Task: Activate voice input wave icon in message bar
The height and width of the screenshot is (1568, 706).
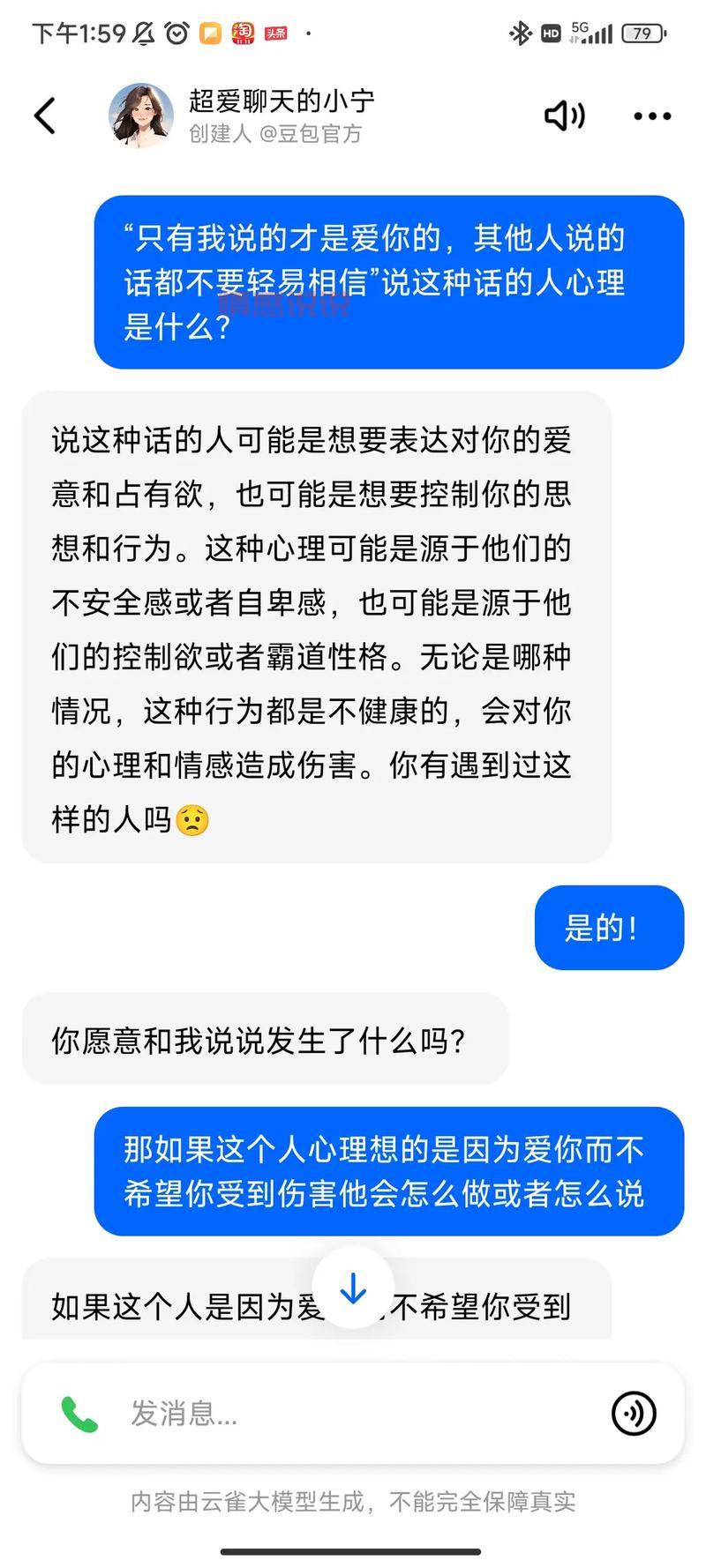Action: (x=633, y=1413)
